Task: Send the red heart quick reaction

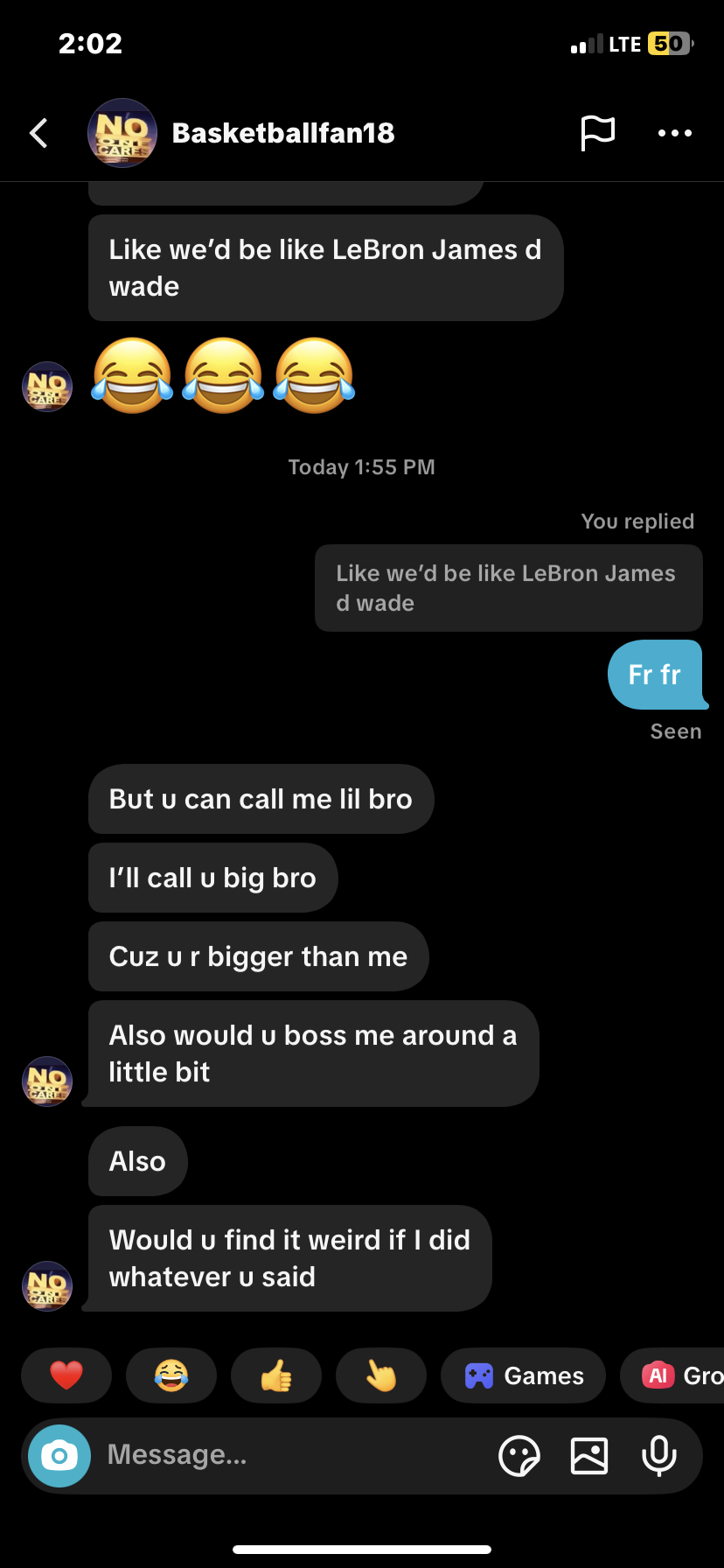Action: [x=66, y=1375]
